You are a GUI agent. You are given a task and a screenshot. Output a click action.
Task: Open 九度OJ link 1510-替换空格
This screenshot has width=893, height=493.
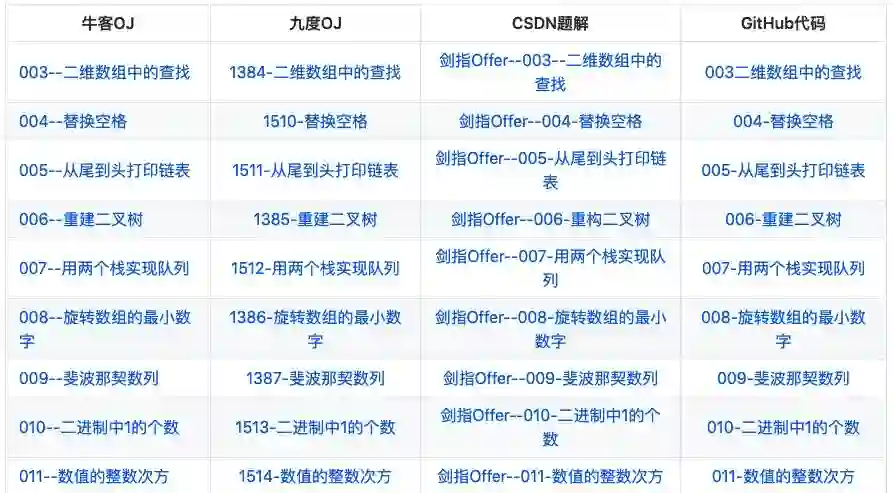(315, 121)
